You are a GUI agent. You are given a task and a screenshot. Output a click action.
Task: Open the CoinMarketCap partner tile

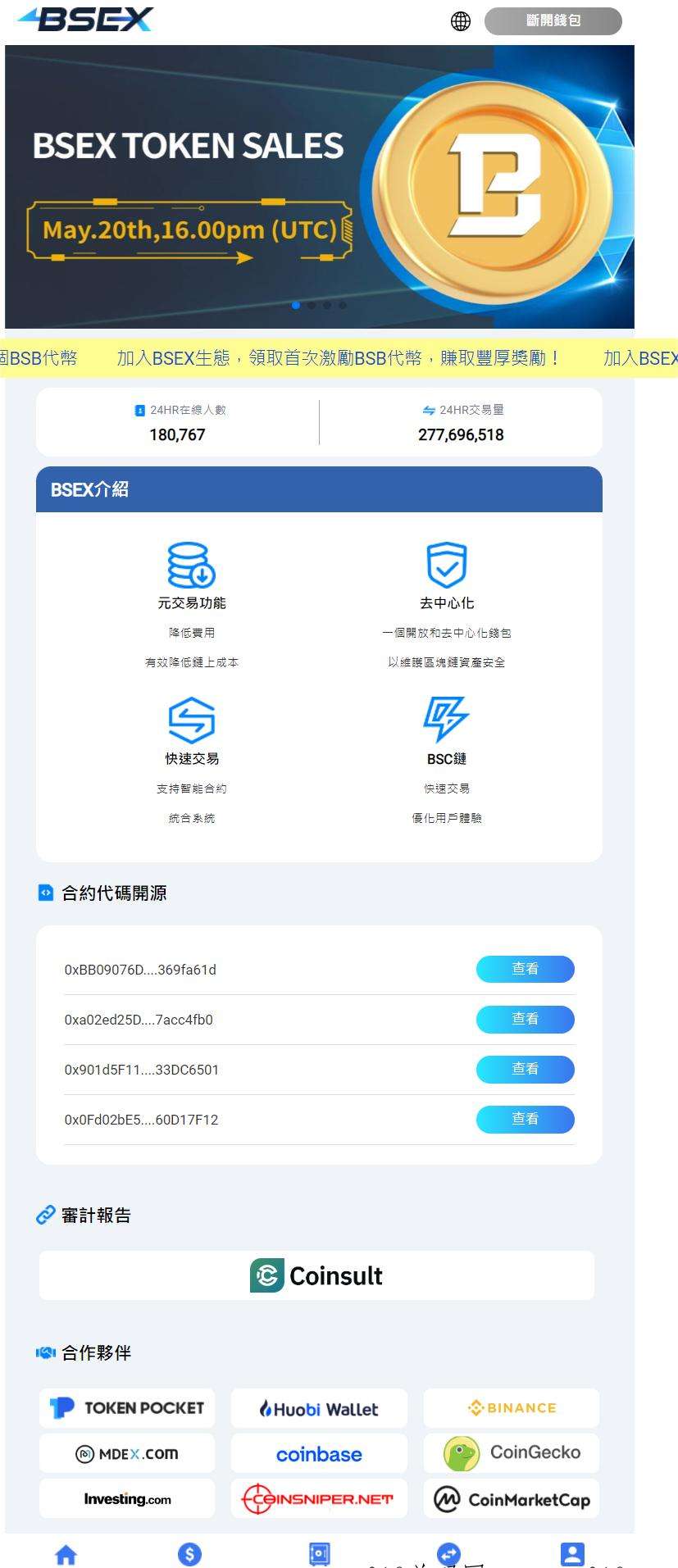(511, 1499)
